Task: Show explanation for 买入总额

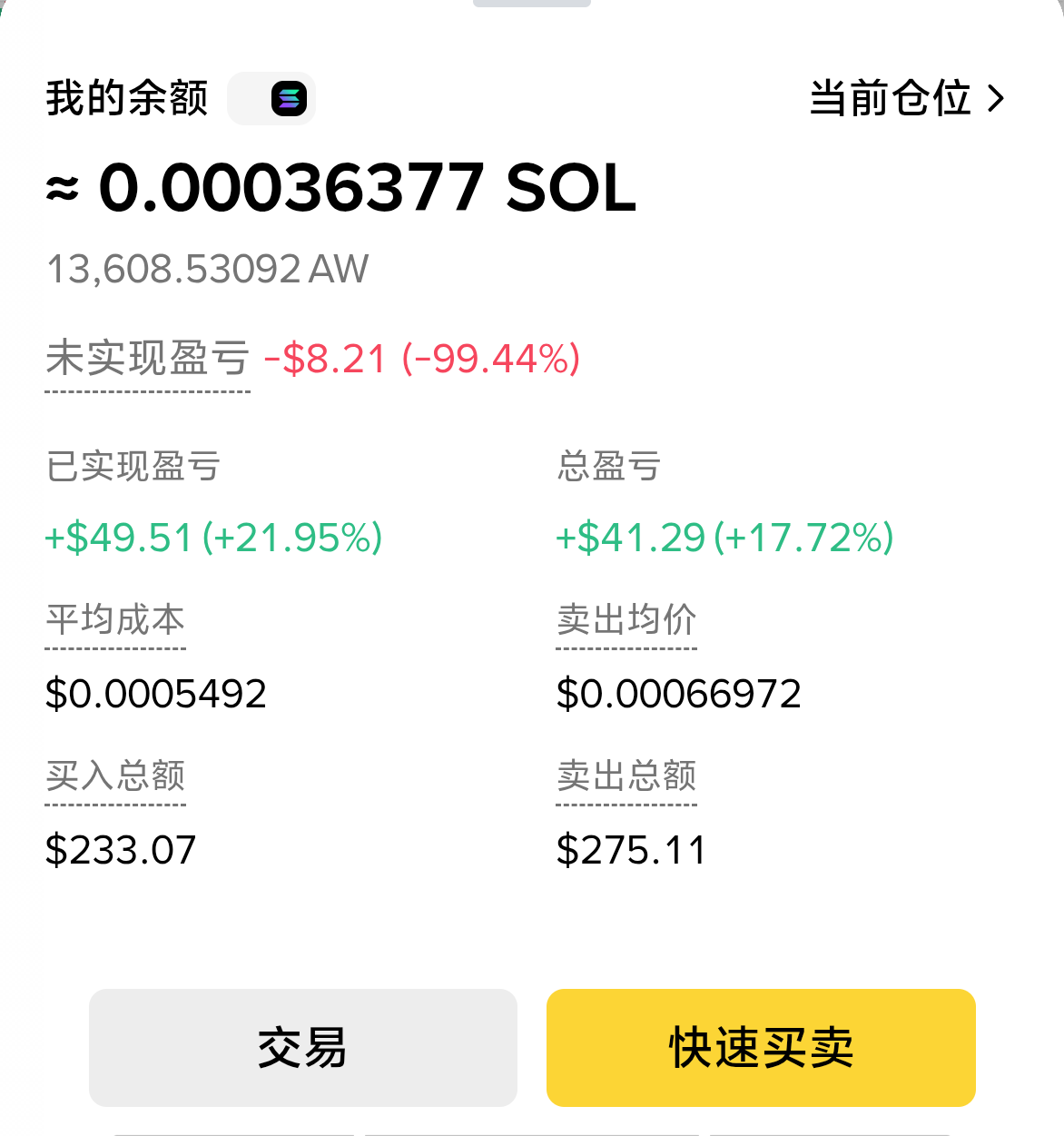Action: tap(115, 776)
